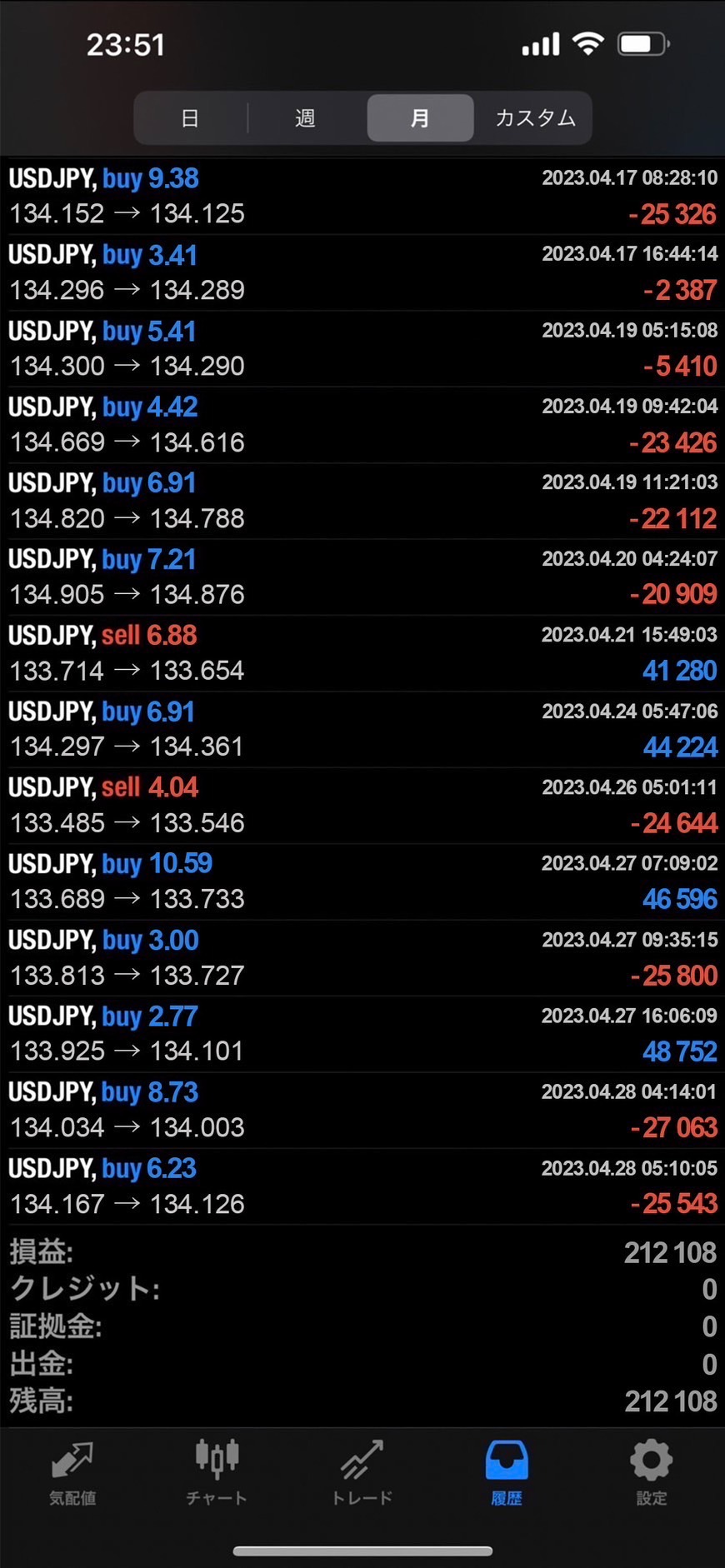Viewport: 725px width, 1568px height.
Task: Open the カスタム custom period tab
Action: [535, 118]
